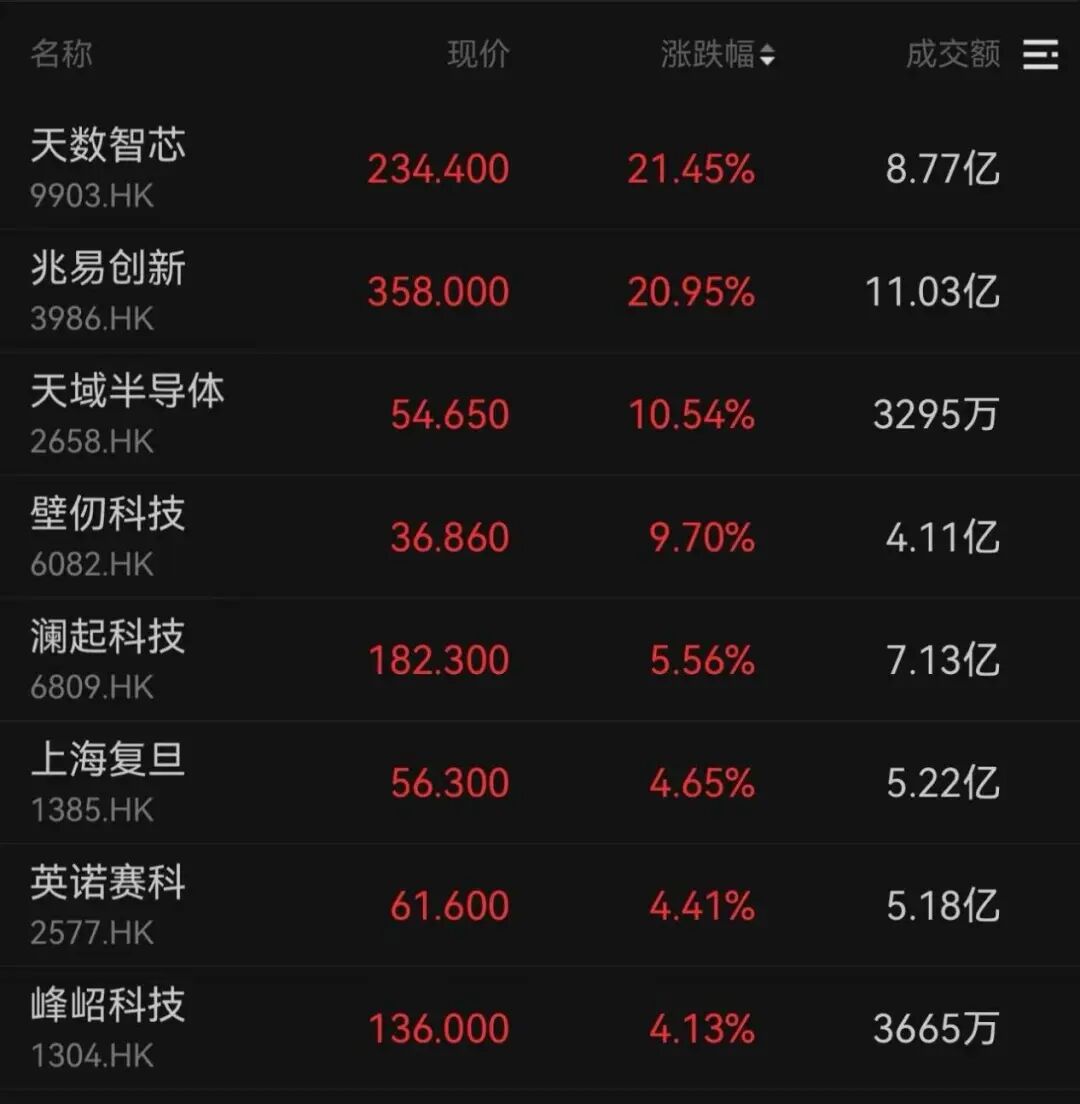Open the column layout icon beside 成交额

(1040, 55)
